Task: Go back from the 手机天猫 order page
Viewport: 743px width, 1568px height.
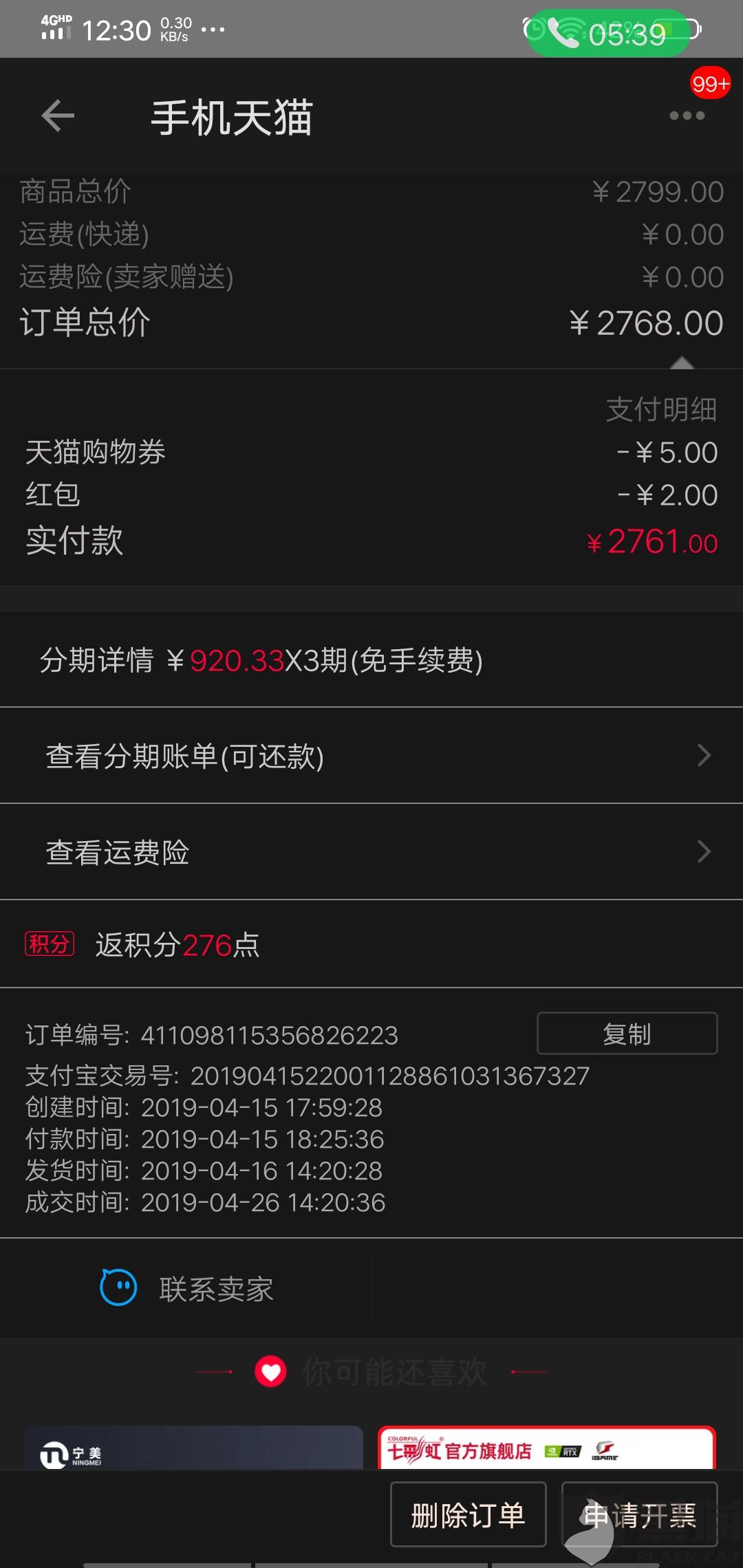Action: tap(58, 116)
